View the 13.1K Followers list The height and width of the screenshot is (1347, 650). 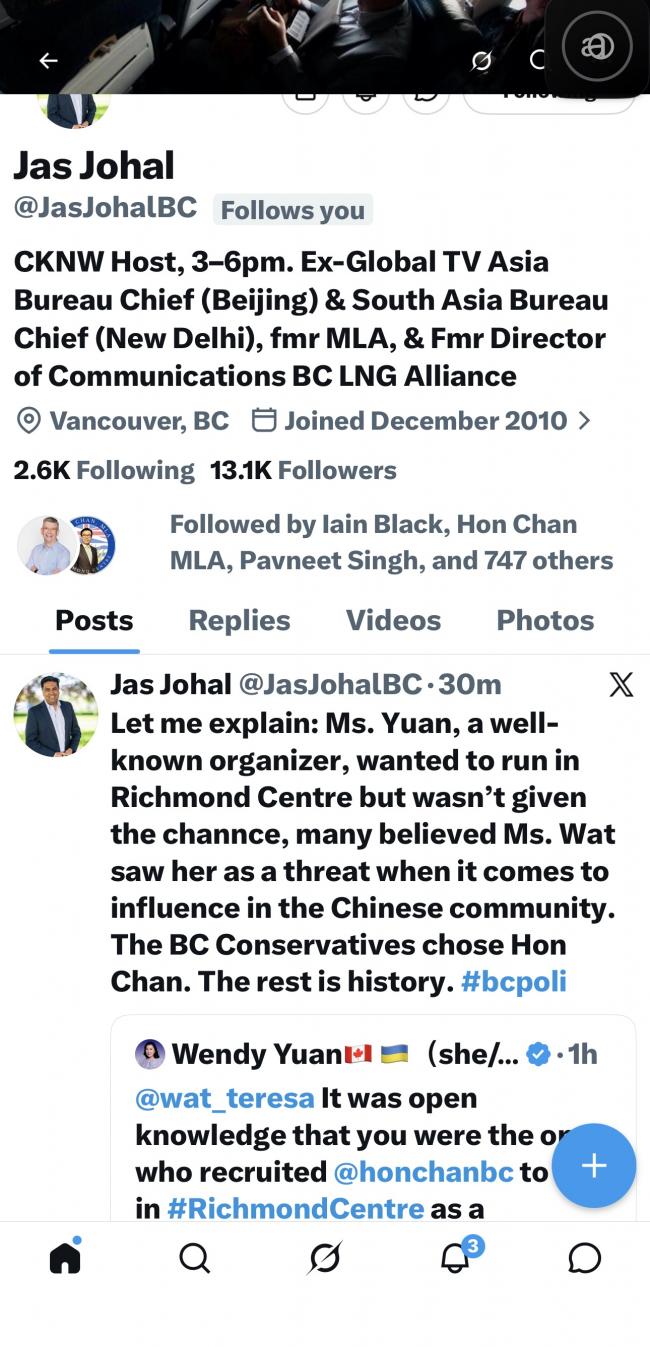(x=303, y=470)
